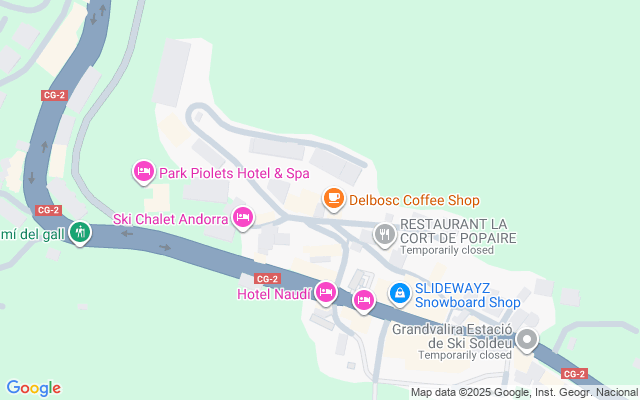640x400 pixels.
Task: Tap Restaurant La Cort de Popaire marker
Action: (x=385, y=234)
